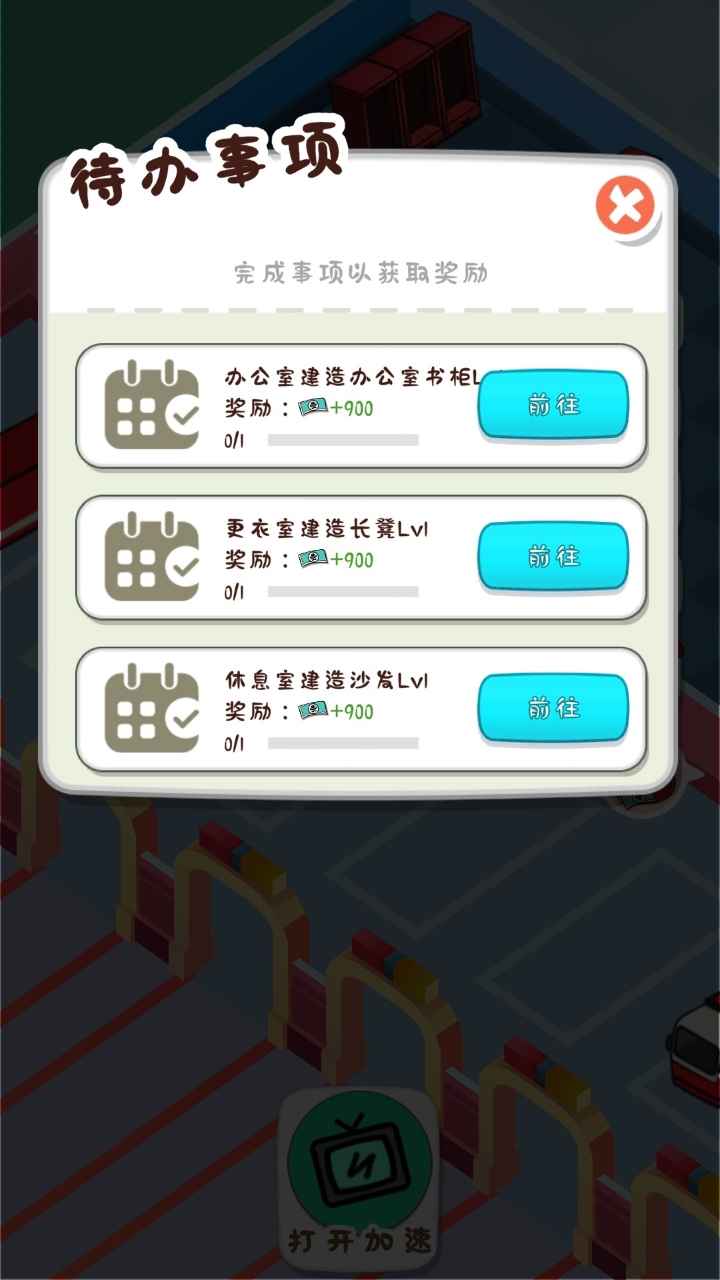Tap 前往 for 休息室建造沙发 task
The width and height of the screenshot is (720, 1280).
[553, 708]
